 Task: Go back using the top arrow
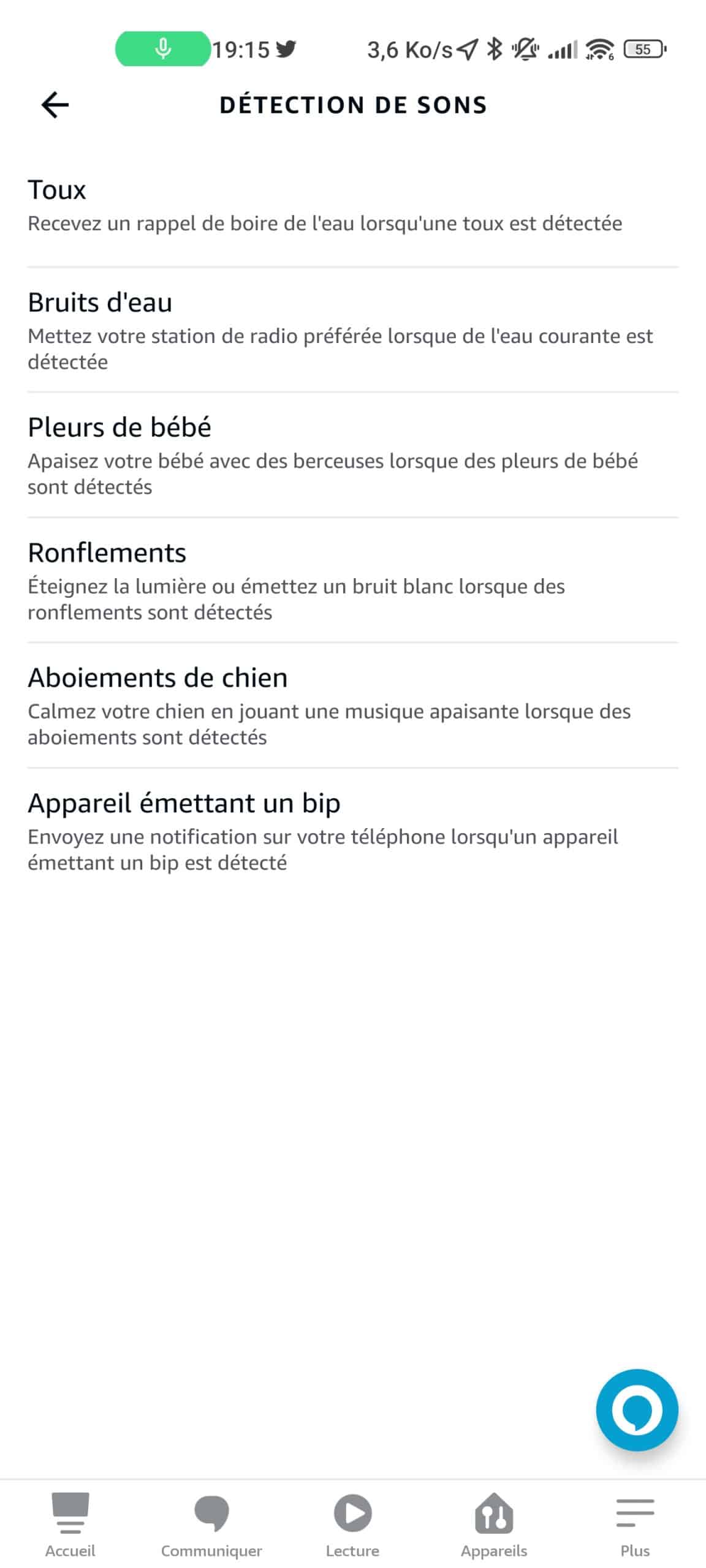[55, 105]
